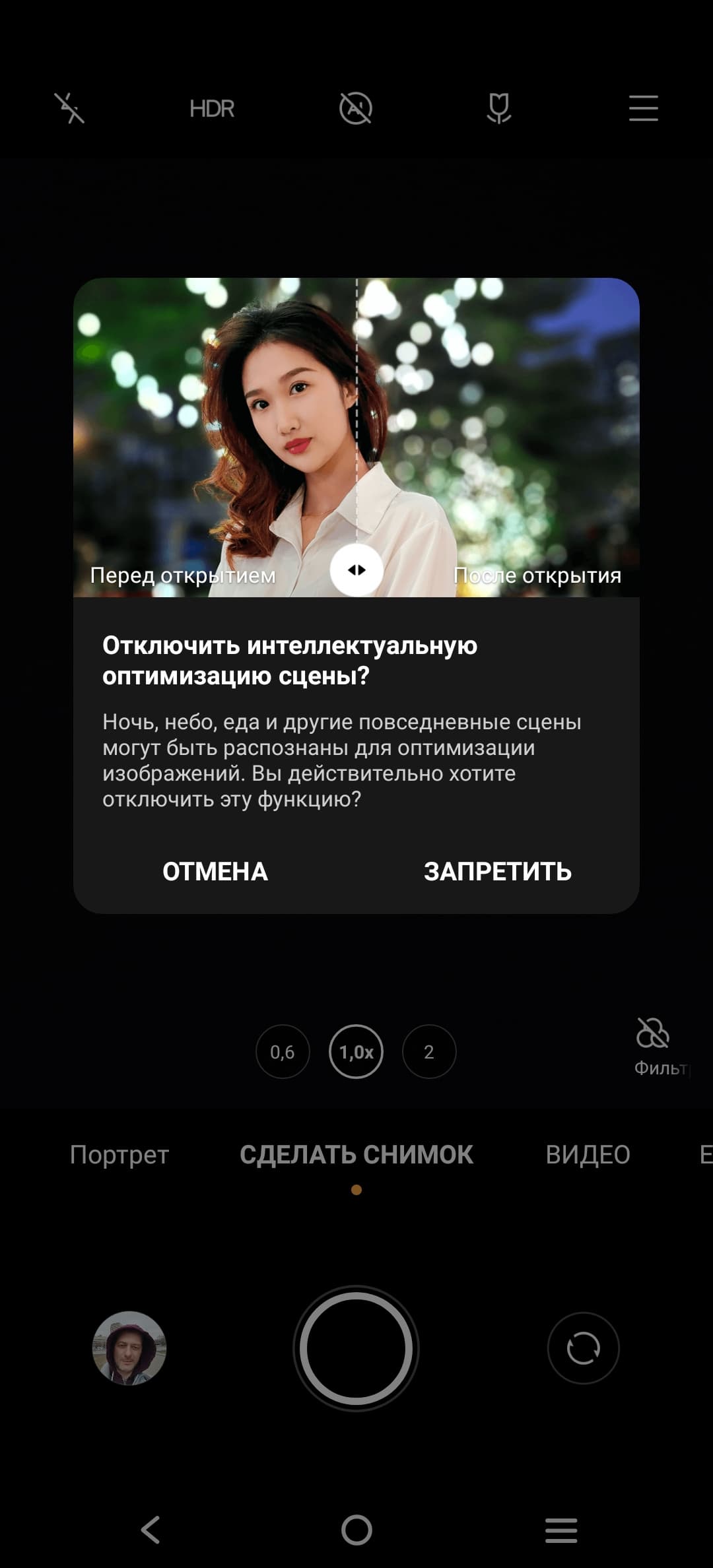Select the СДЕЛАТЬ СНИМОК mode
713x1568 pixels.
(x=356, y=1155)
